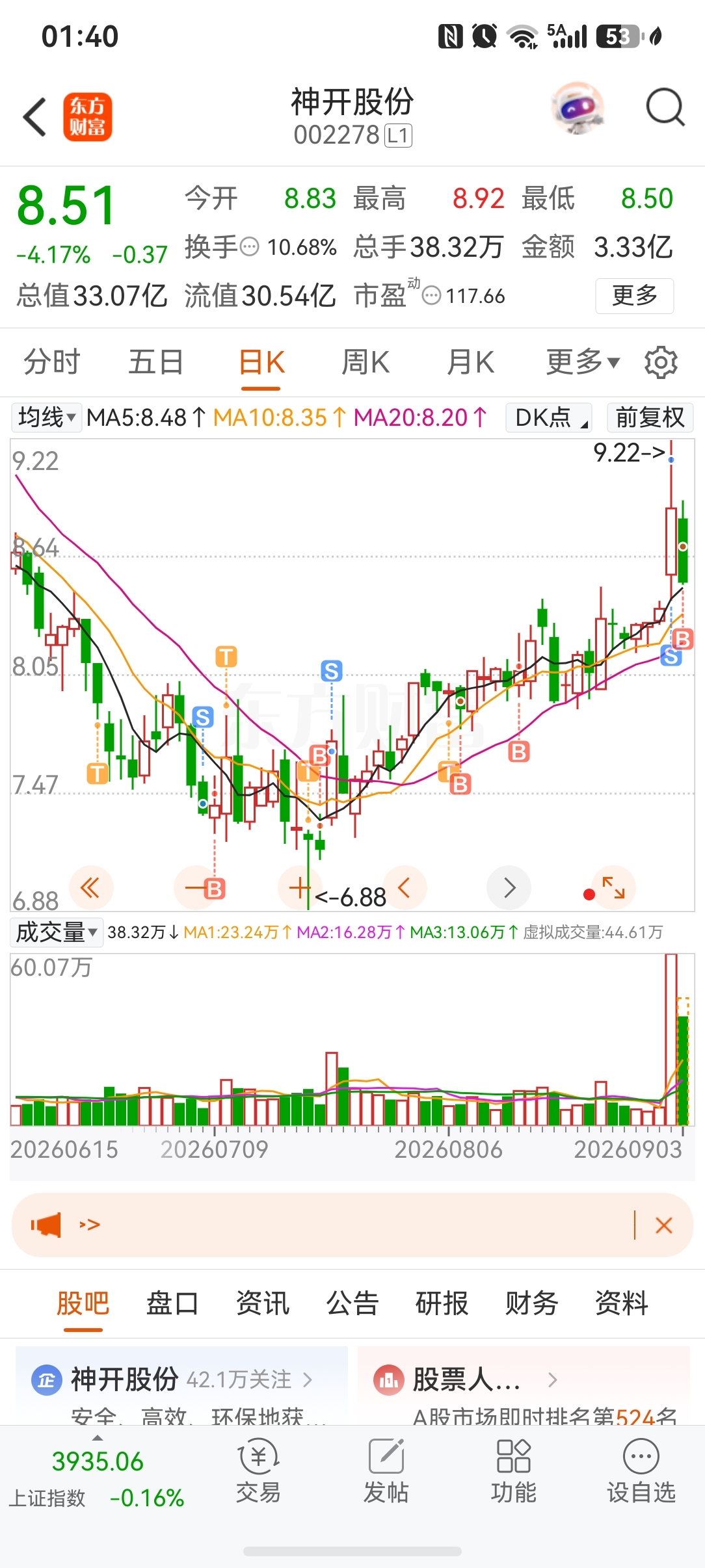Tap 更多 button beside 市盈 value
705x1568 pixels.
tap(634, 296)
